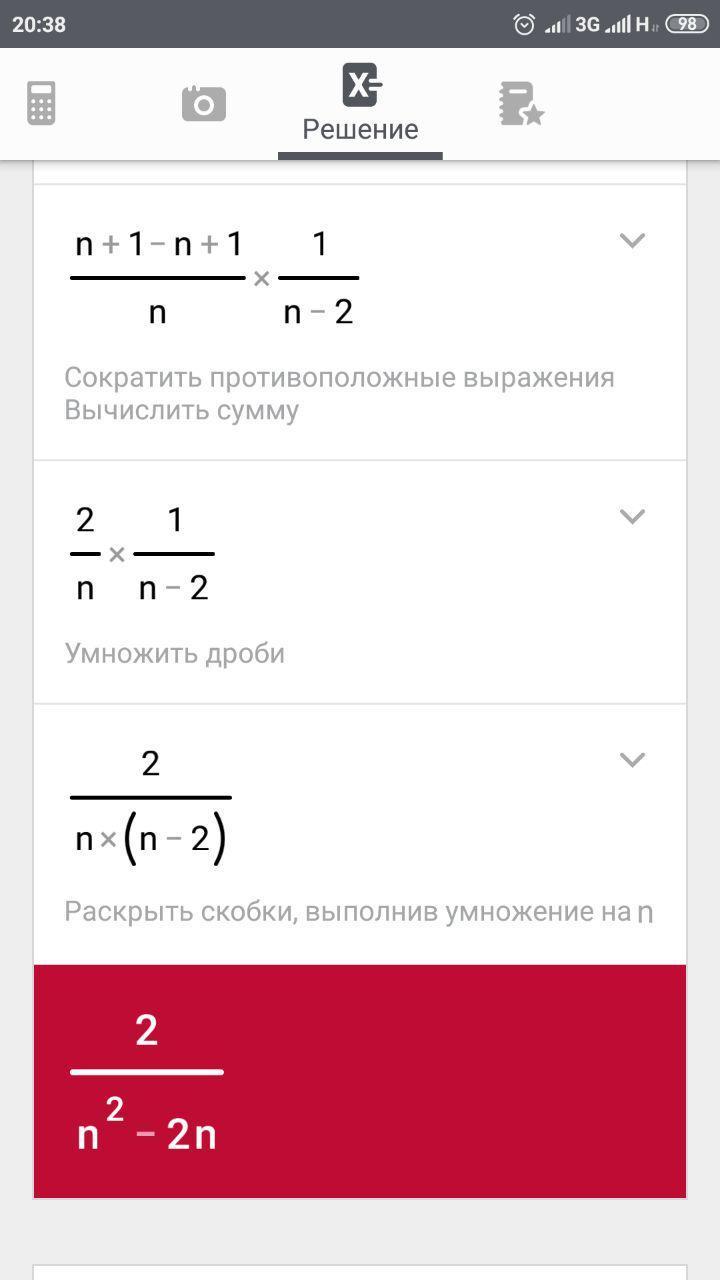Select the Решение tab

coord(360,103)
